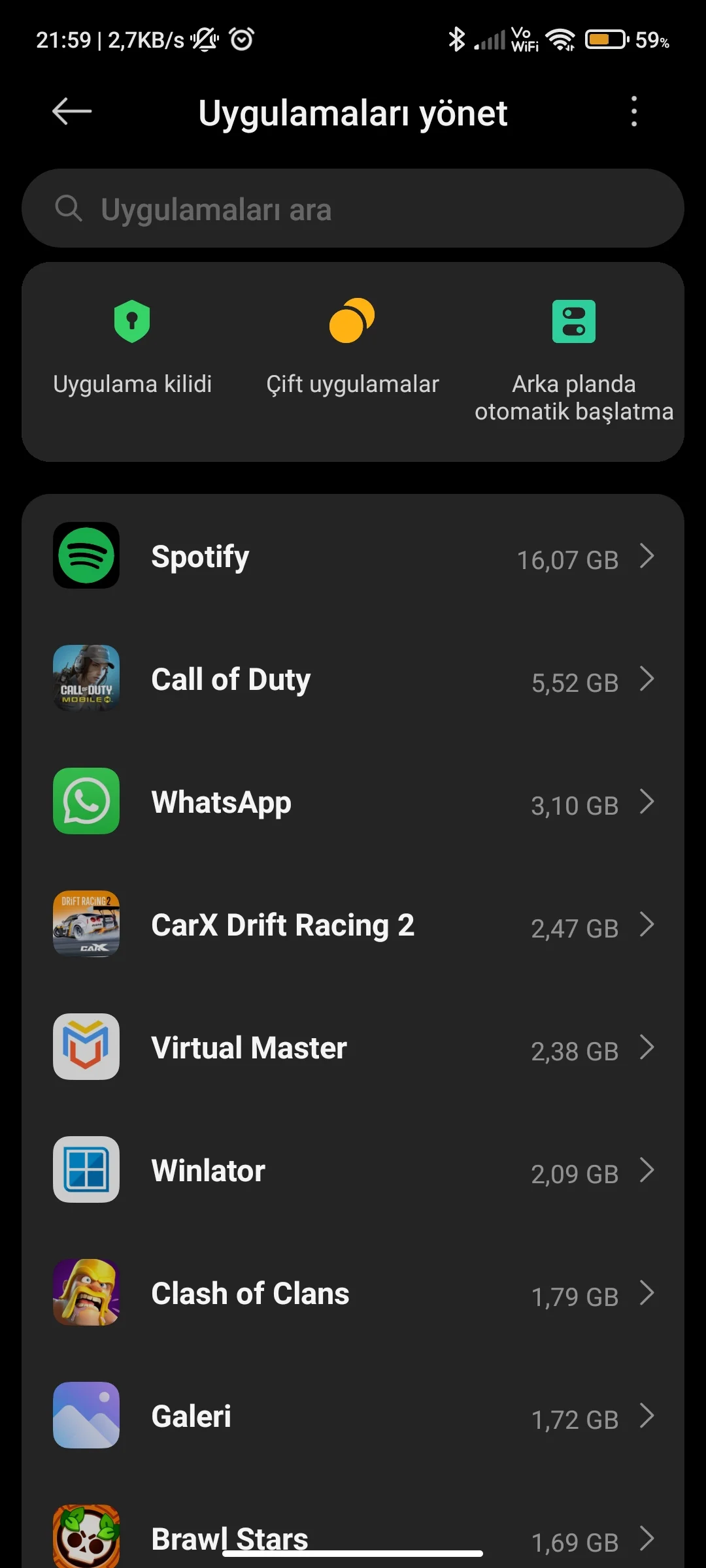
Task: View WhatsApp app info
Action: pyautogui.click(x=353, y=802)
